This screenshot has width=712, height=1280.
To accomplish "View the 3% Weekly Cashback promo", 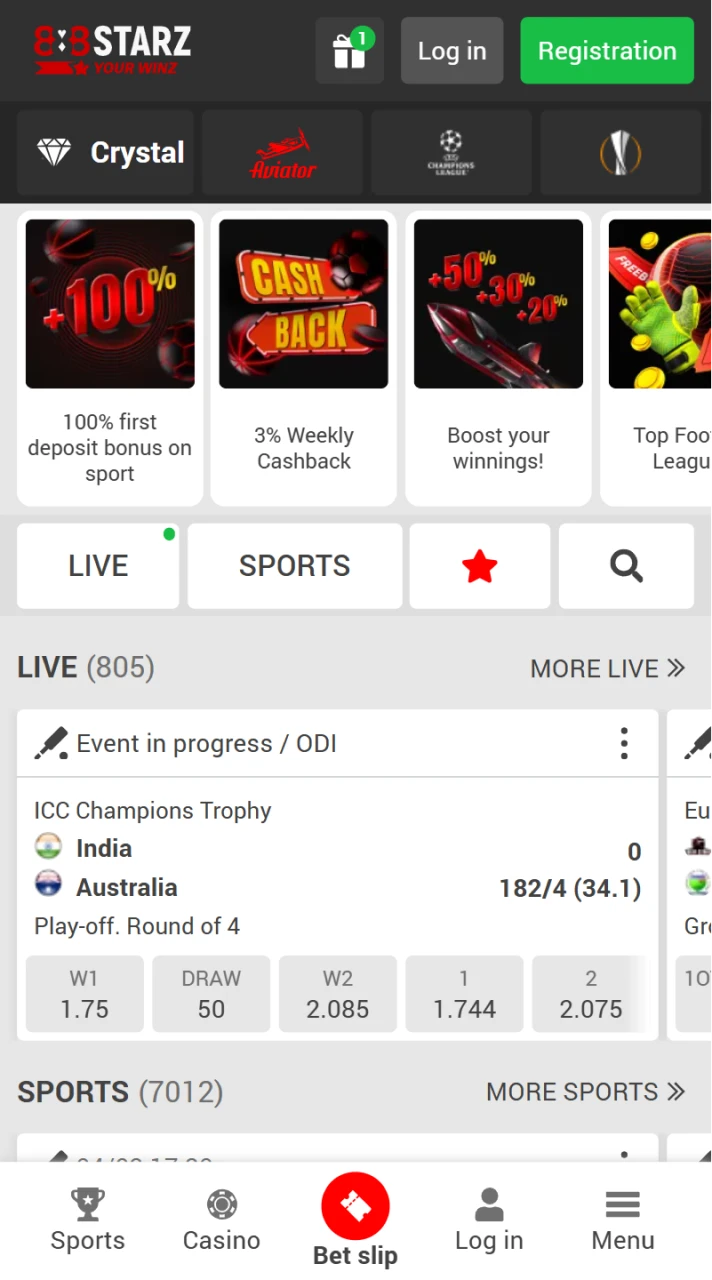I will 304,358.
